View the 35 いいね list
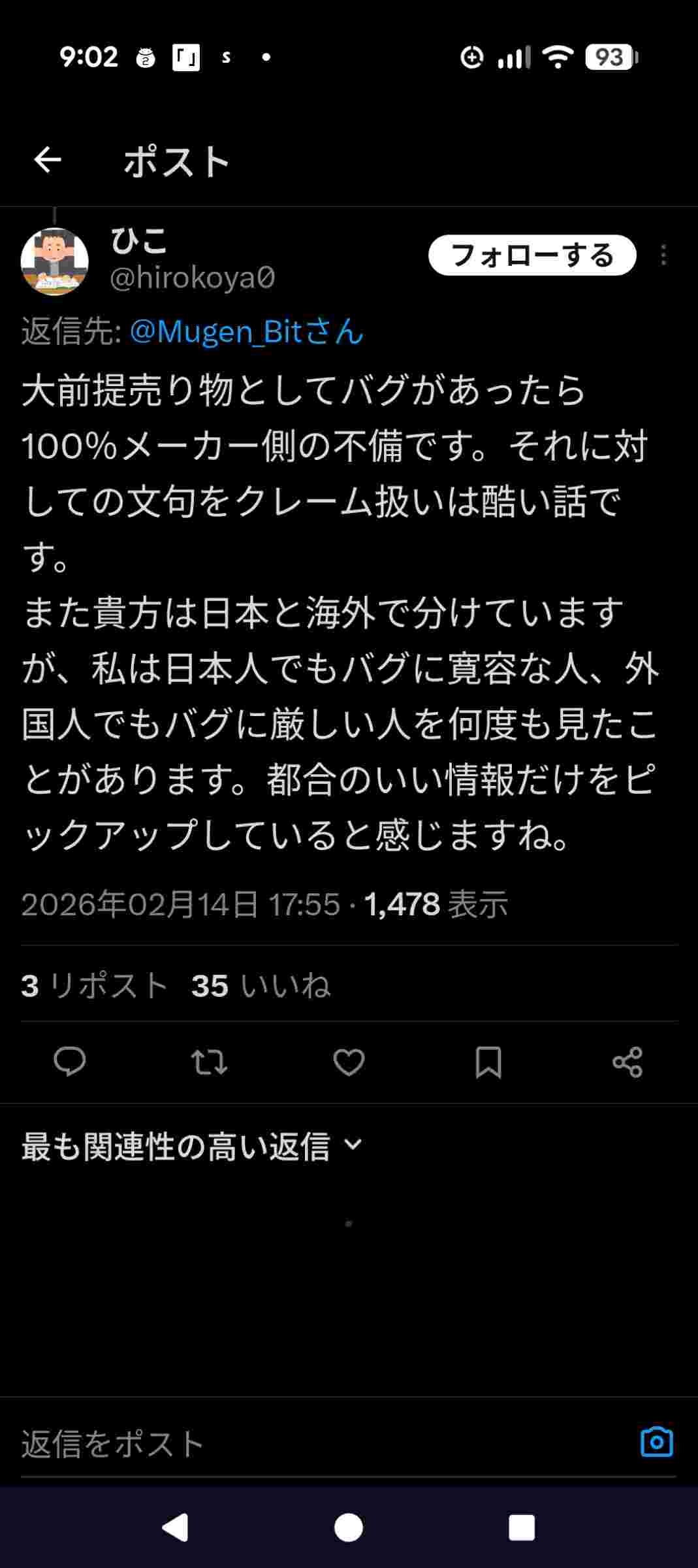This screenshot has height=1568, width=698. click(x=261, y=985)
